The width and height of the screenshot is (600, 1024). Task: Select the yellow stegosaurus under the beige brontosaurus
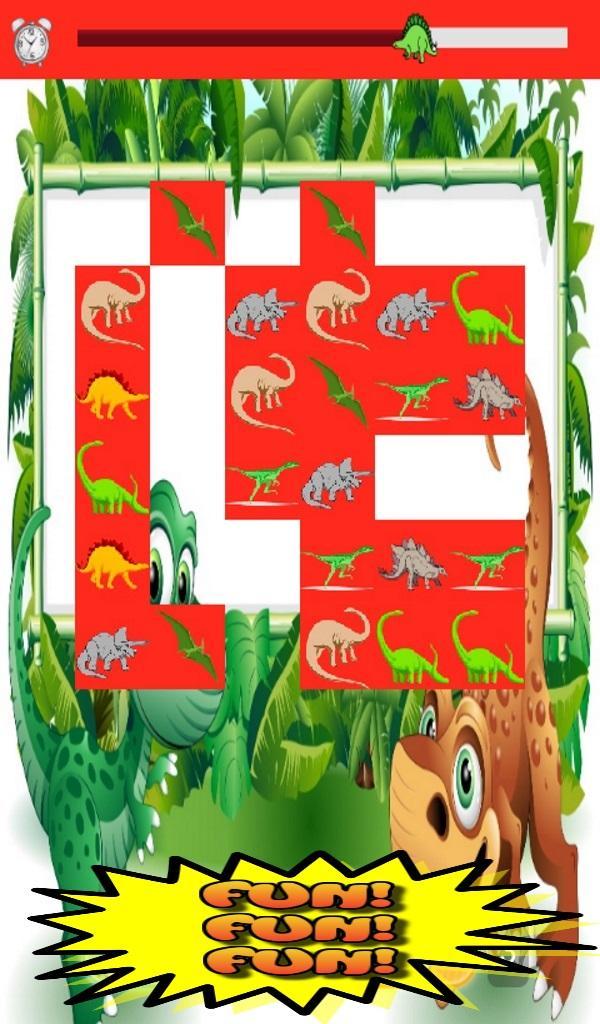pos(112,395)
